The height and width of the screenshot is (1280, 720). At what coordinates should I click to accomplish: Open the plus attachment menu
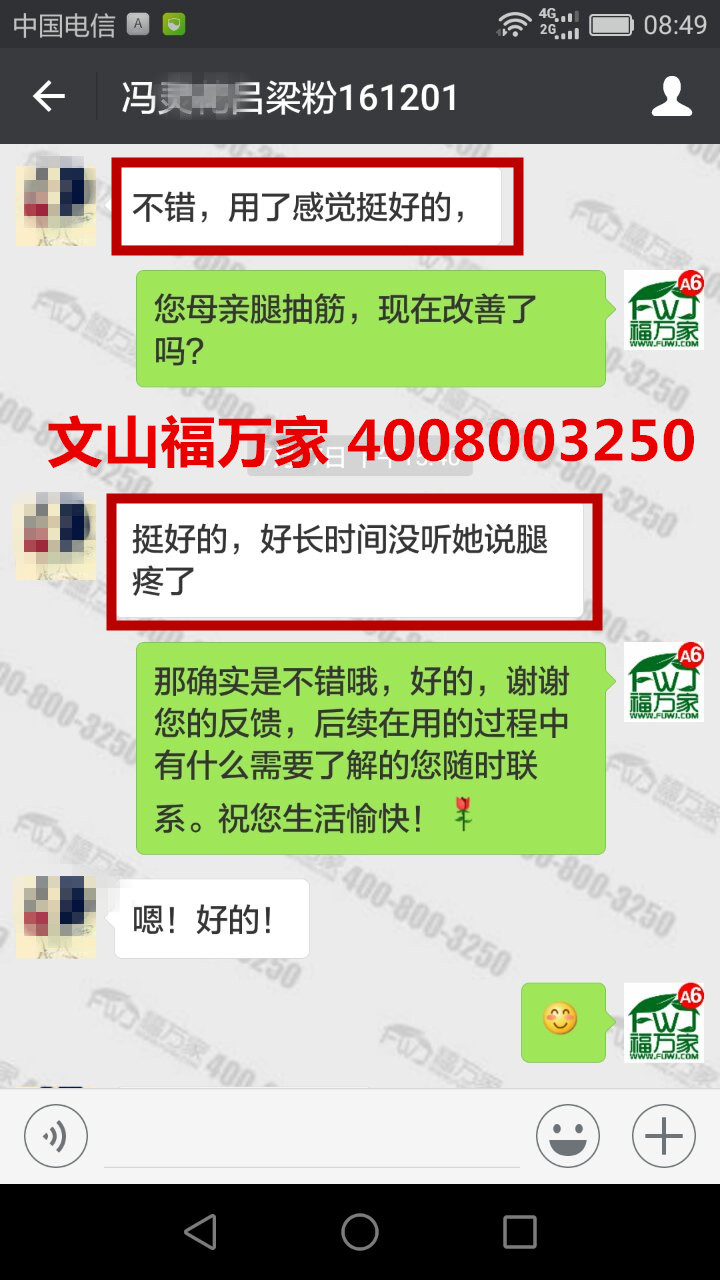pos(663,1137)
